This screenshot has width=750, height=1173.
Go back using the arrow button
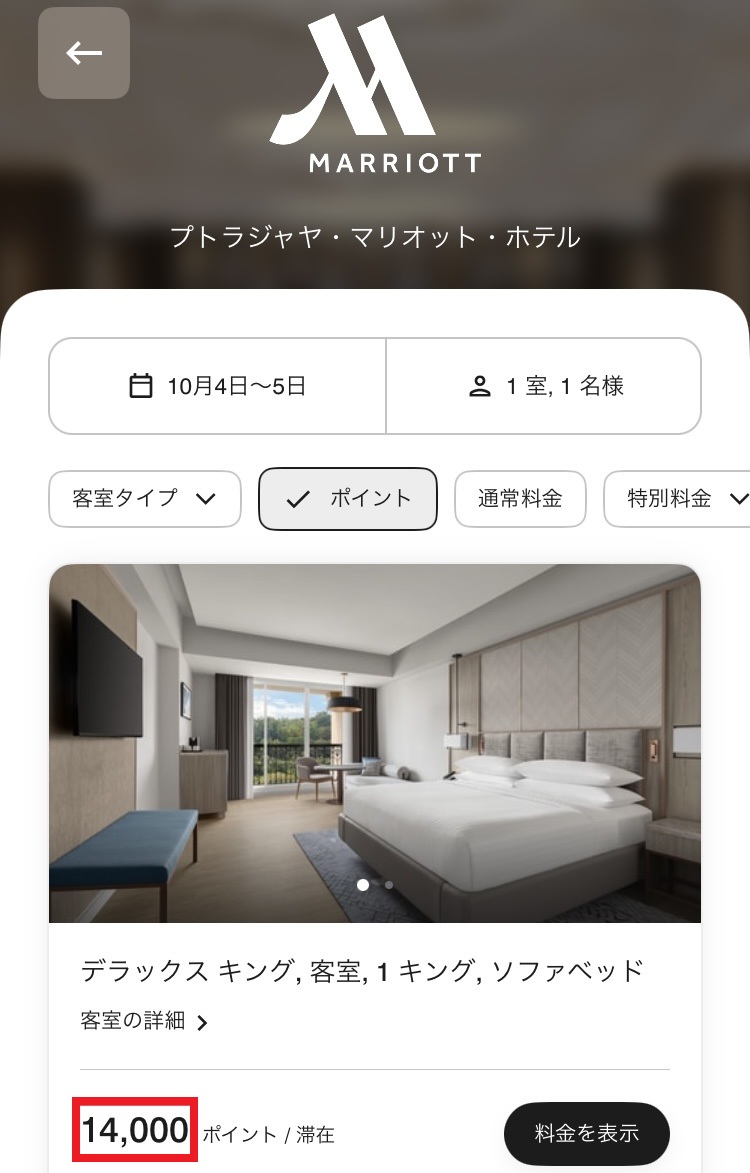point(84,53)
